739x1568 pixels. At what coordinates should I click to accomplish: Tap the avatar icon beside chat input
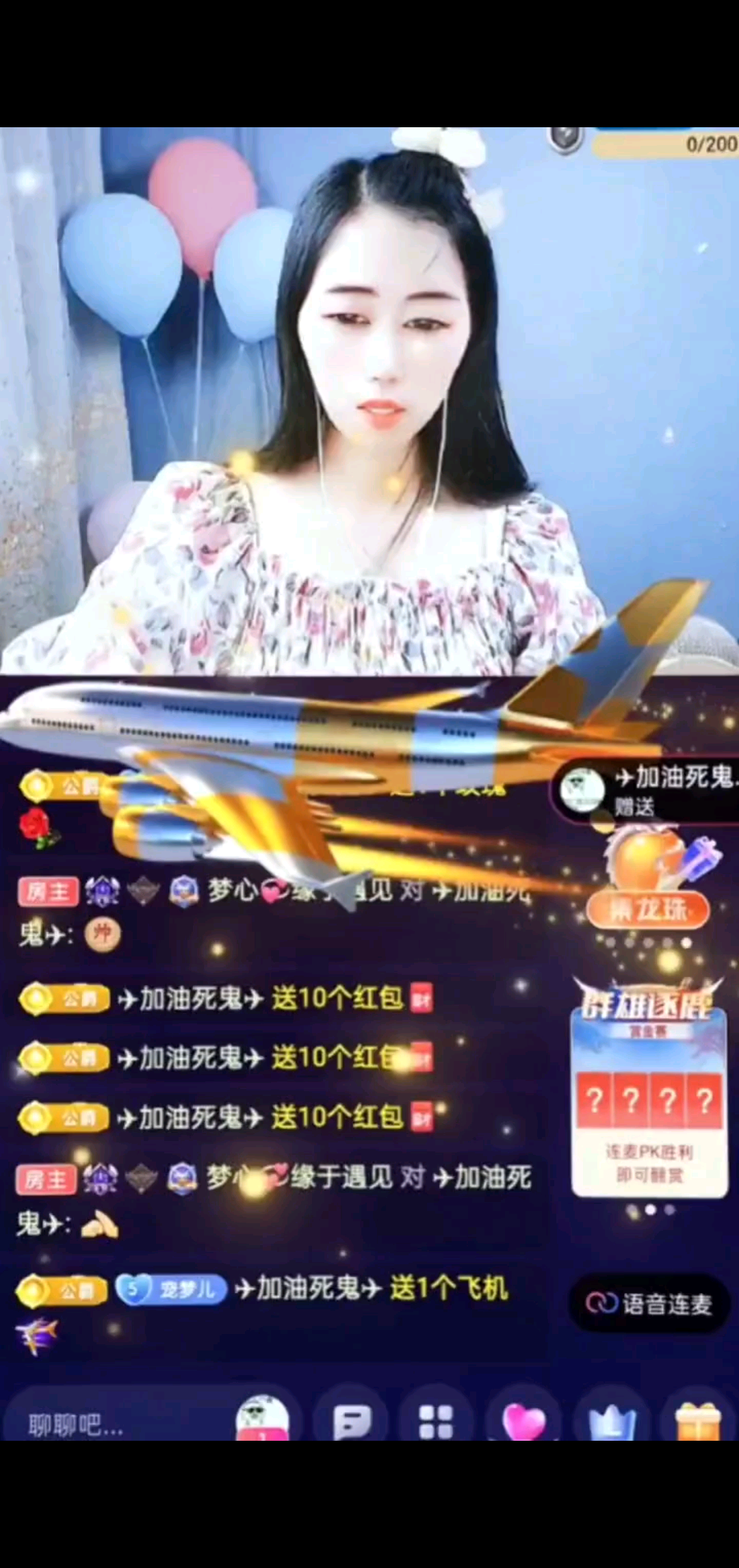(263, 1419)
